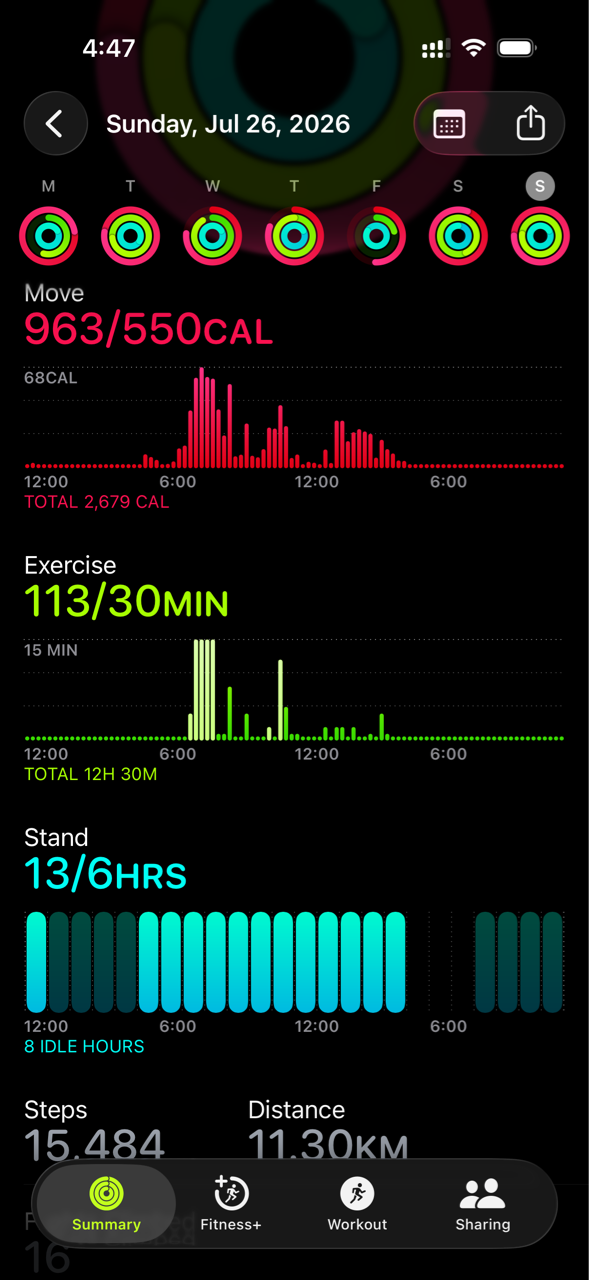
Task: Go back with the arrow button
Action: pyautogui.click(x=55, y=124)
